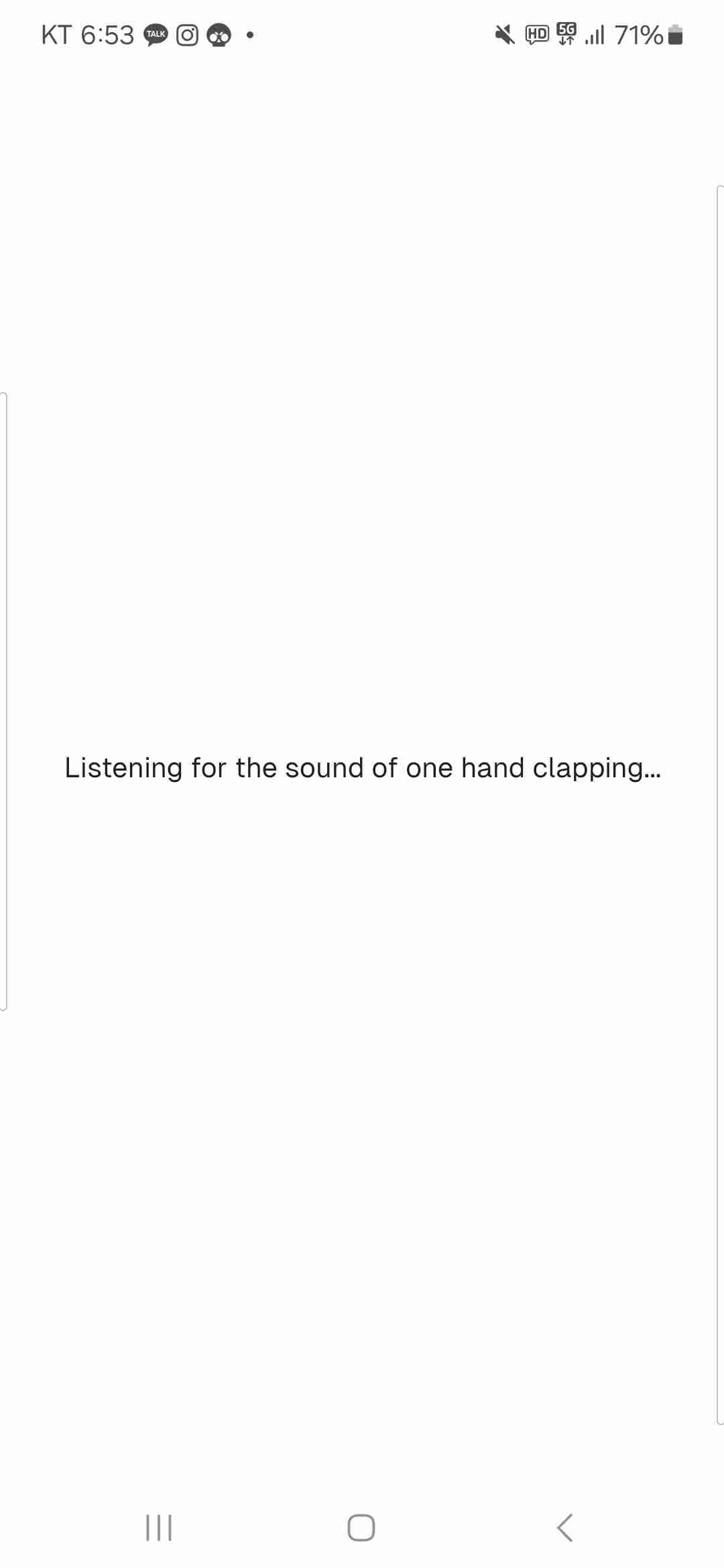Go back using the navigation bar
Screen dimensions: 724x1568
[x=564, y=1527]
